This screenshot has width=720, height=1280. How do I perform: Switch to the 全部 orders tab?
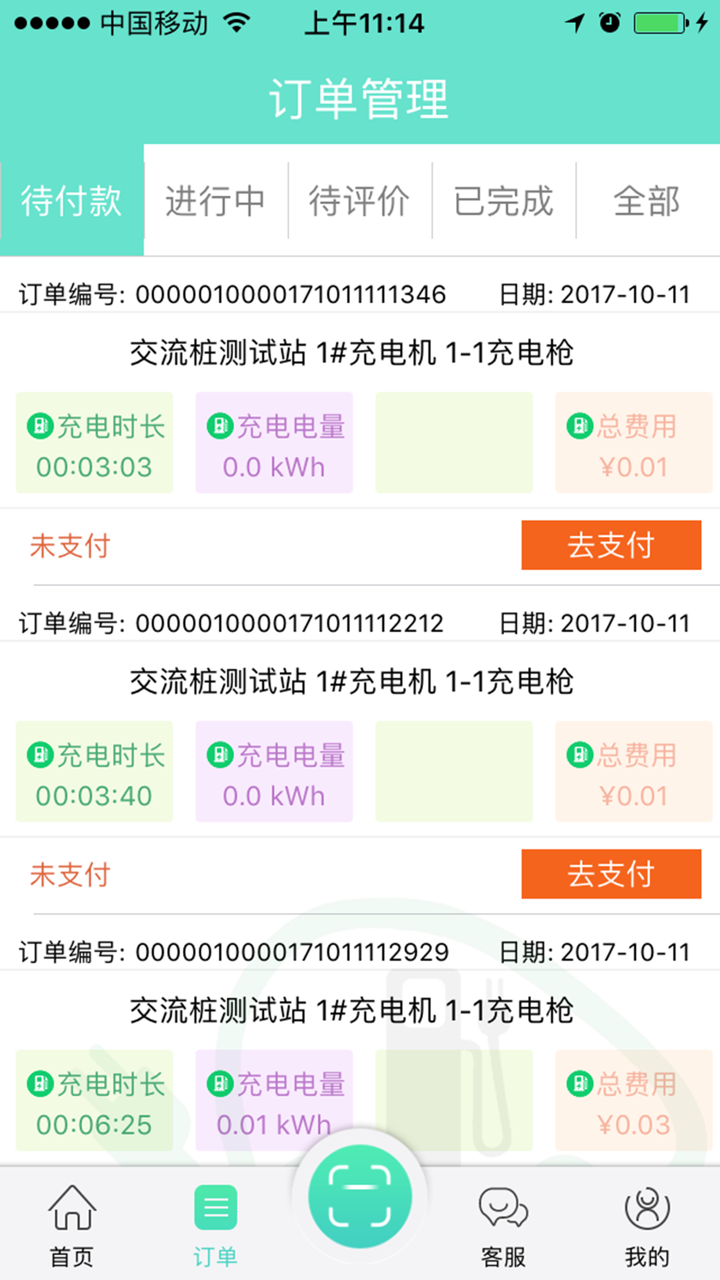(x=648, y=200)
